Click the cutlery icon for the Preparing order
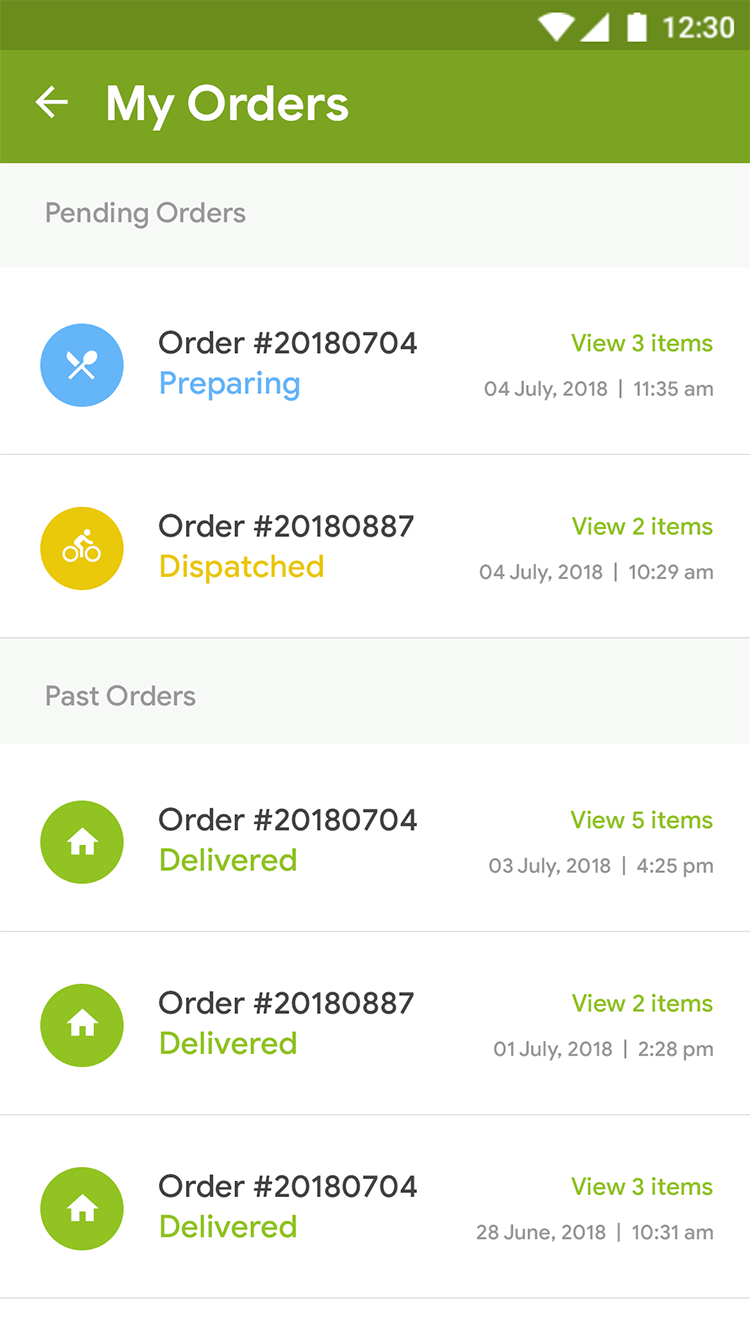 click(x=82, y=365)
